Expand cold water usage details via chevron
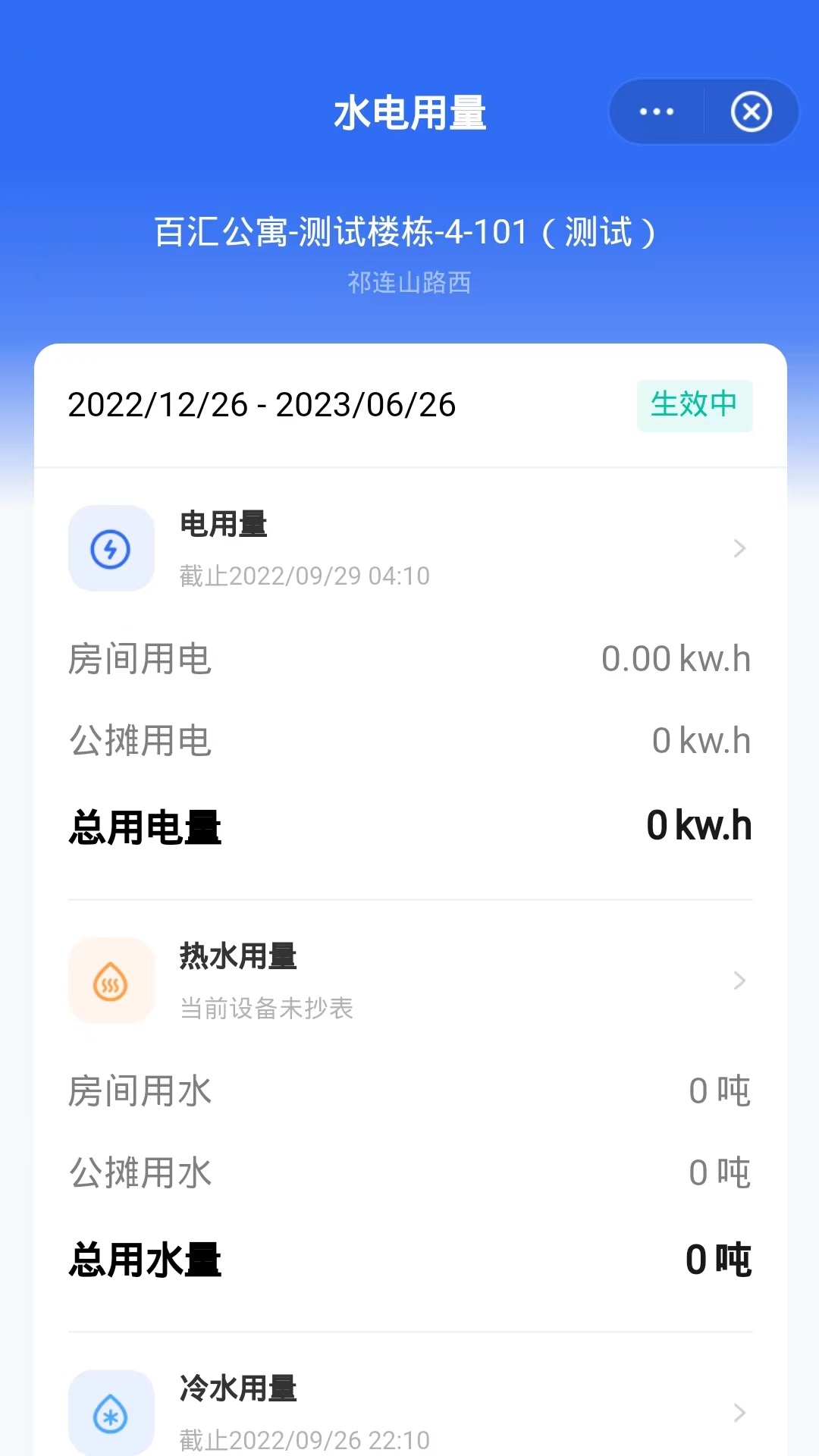Viewport: 819px width, 1456px height. click(740, 1412)
